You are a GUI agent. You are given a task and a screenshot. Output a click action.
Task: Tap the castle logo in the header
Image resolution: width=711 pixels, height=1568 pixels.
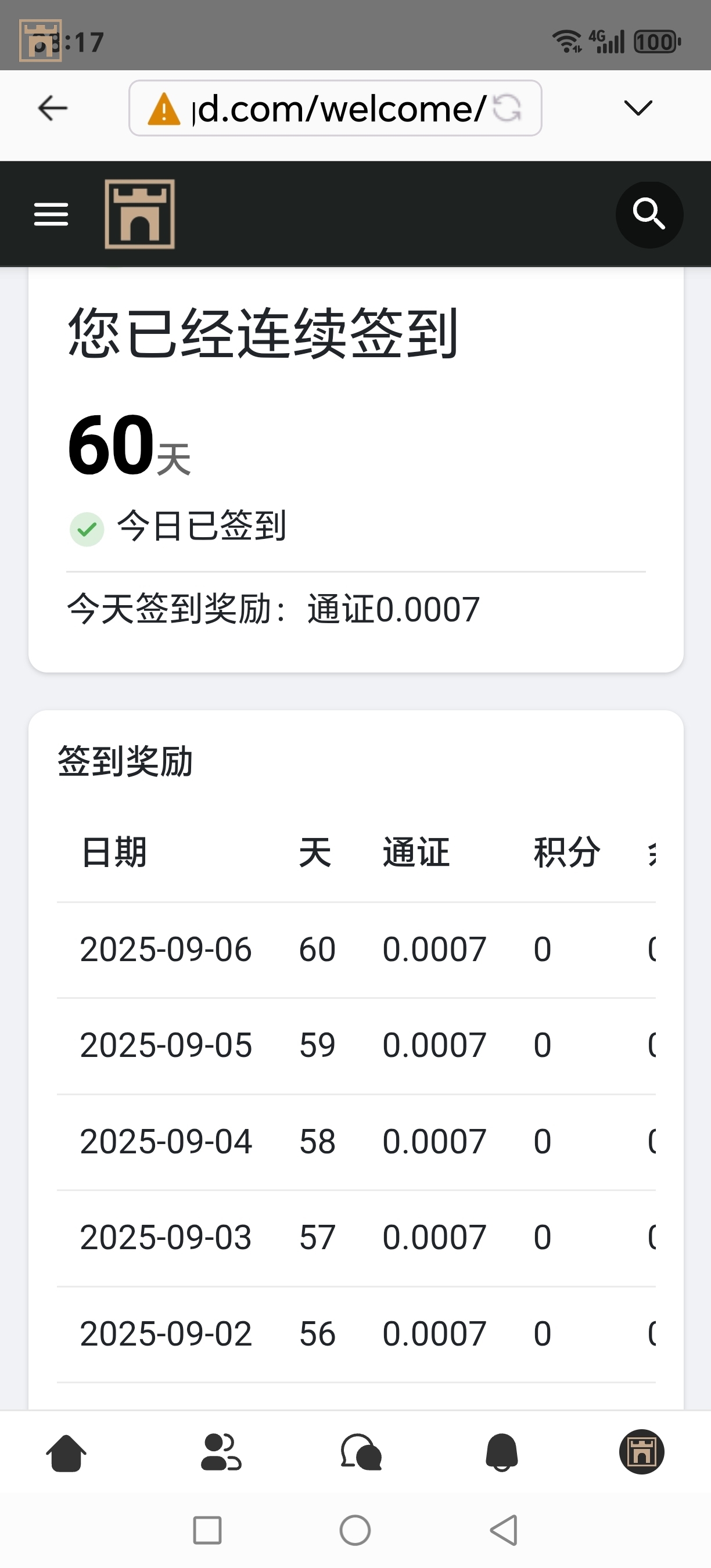pos(140,214)
